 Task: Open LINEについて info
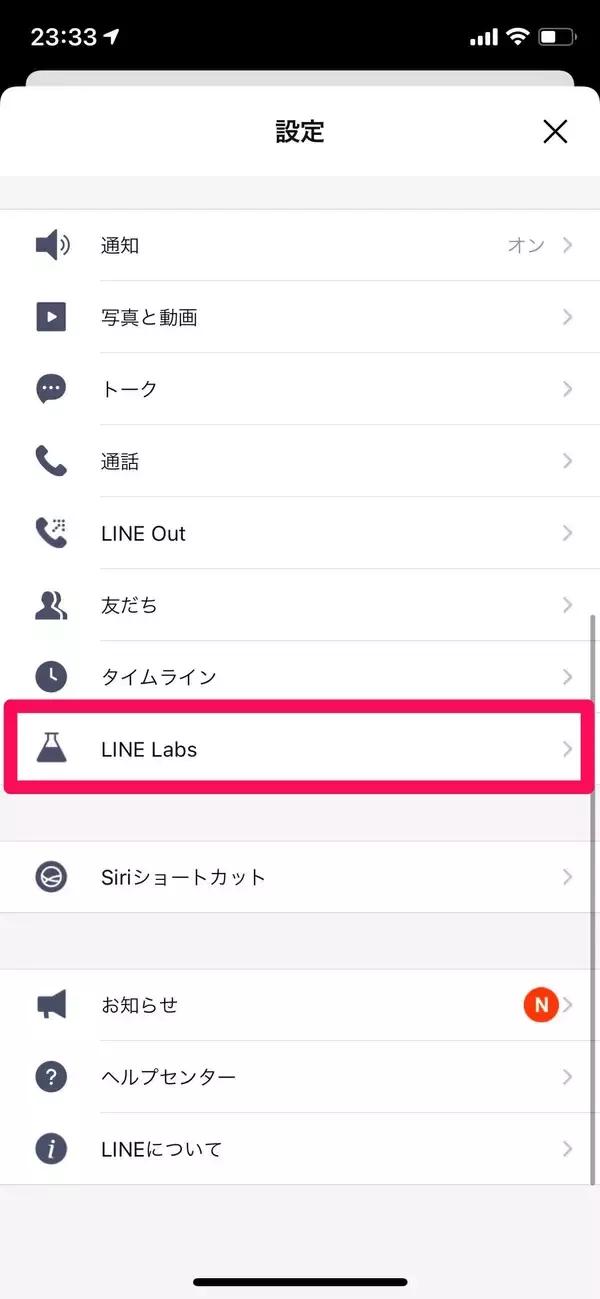click(x=300, y=1149)
